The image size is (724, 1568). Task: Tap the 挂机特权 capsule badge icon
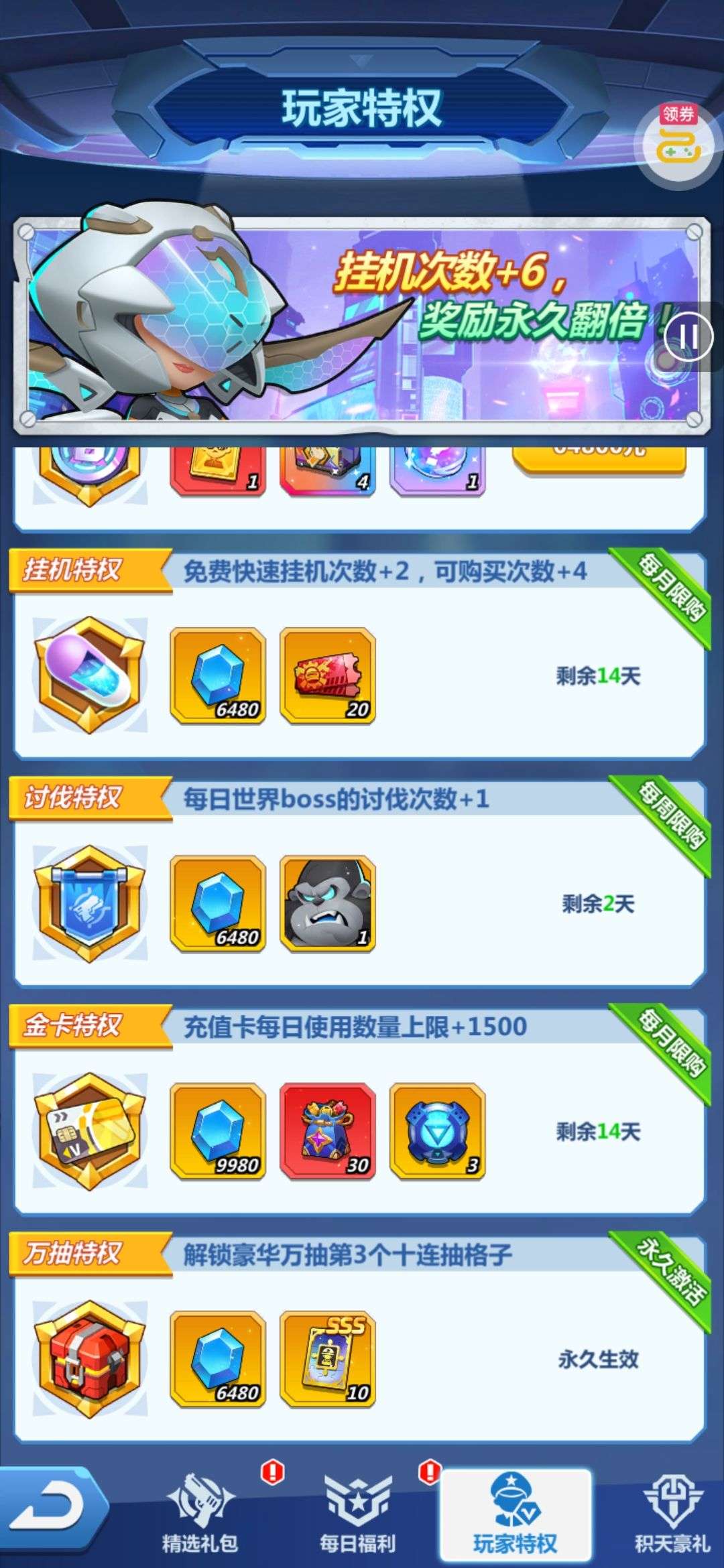pyautogui.click(x=90, y=675)
